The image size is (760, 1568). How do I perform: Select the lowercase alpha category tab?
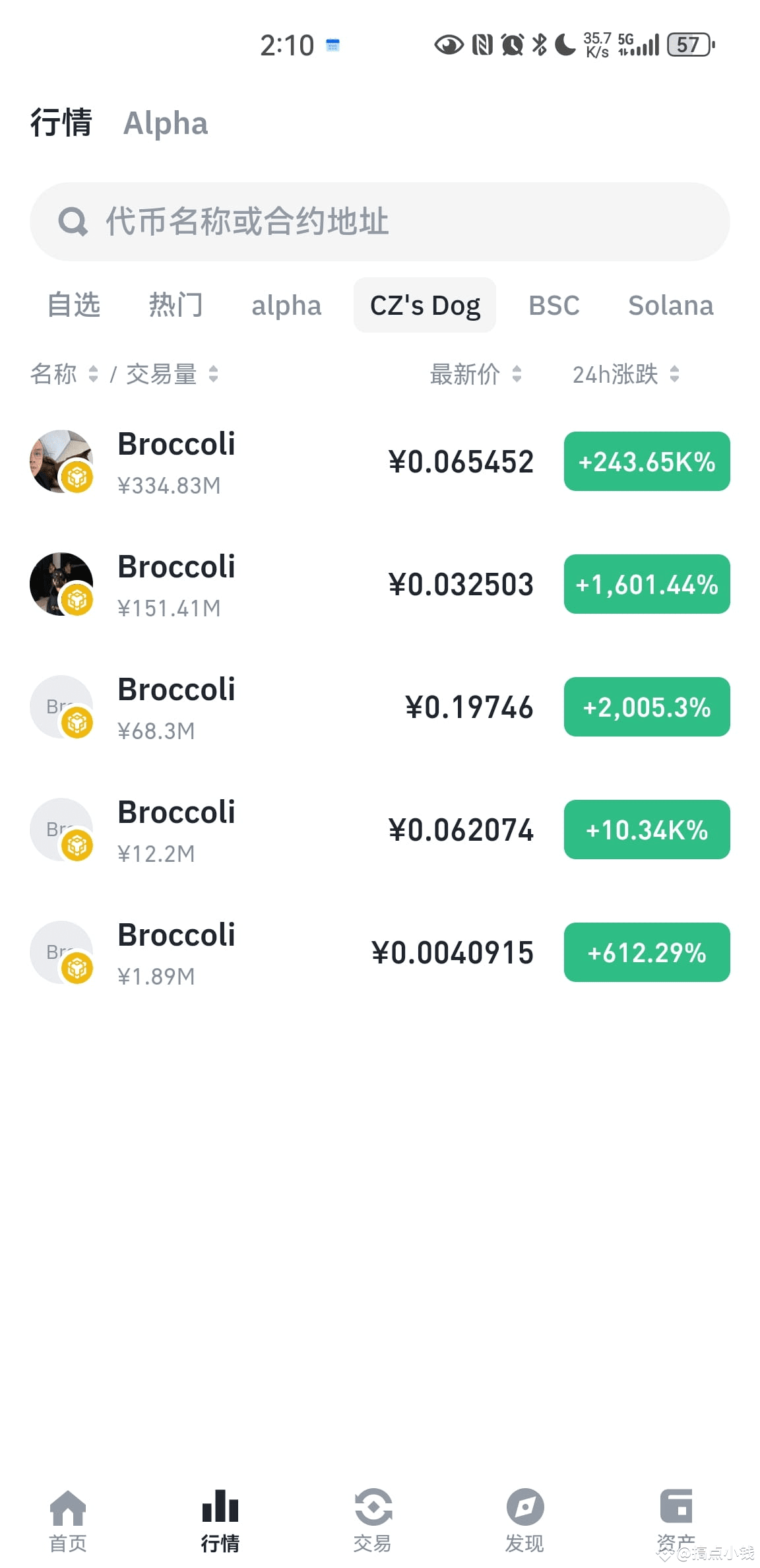[x=286, y=306]
